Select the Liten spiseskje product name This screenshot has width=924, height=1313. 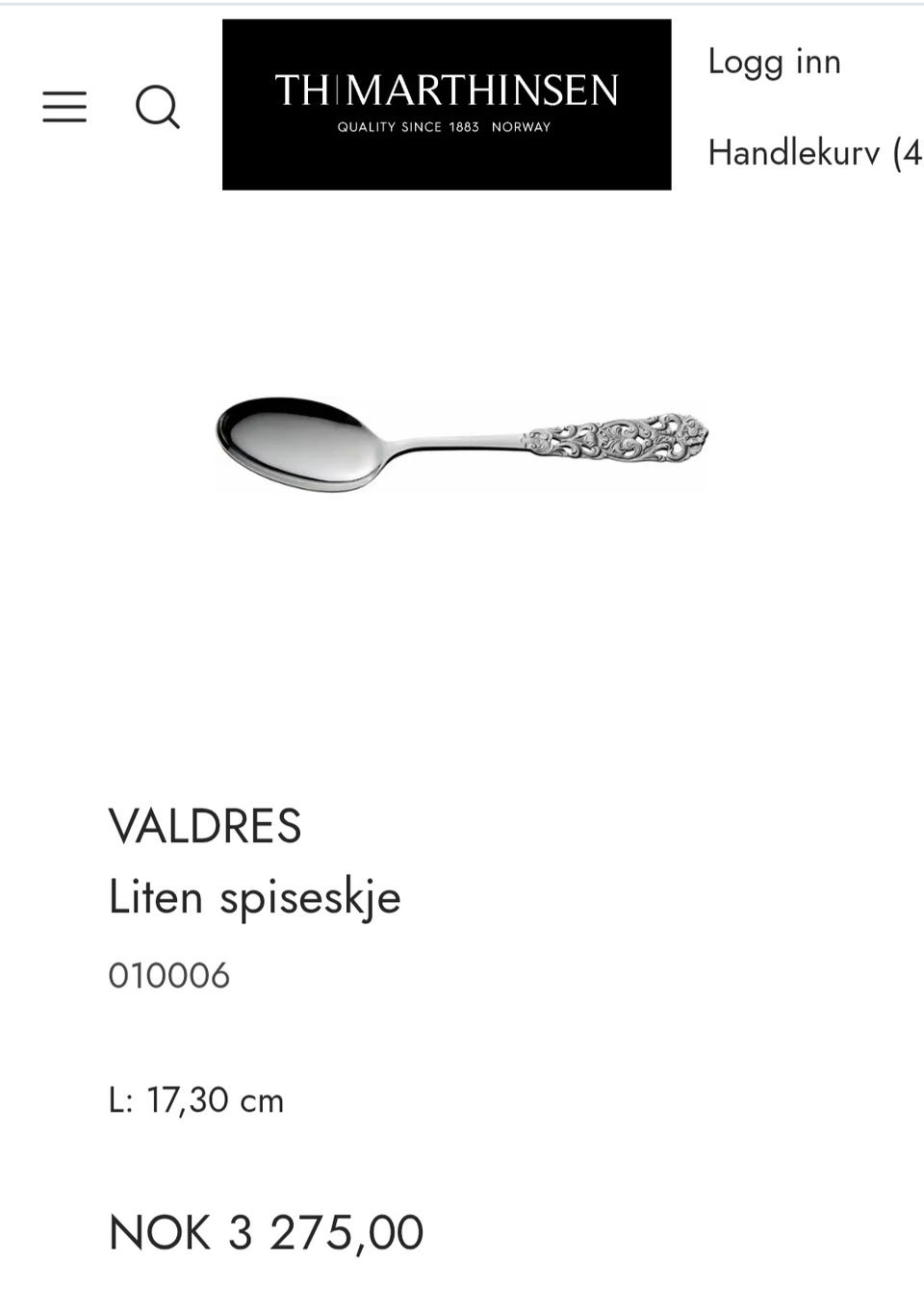[x=256, y=899]
